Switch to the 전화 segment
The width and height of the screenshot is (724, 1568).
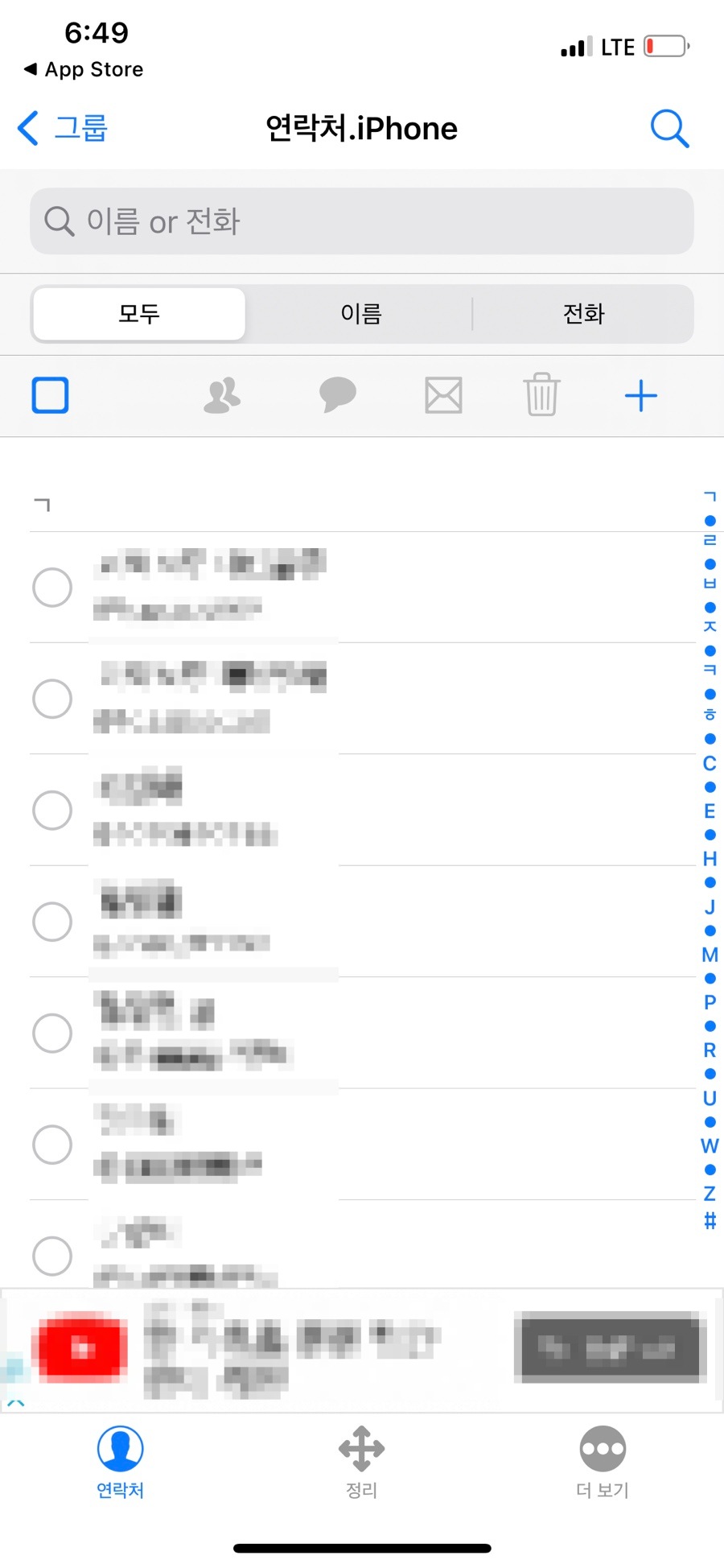(x=583, y=314)
